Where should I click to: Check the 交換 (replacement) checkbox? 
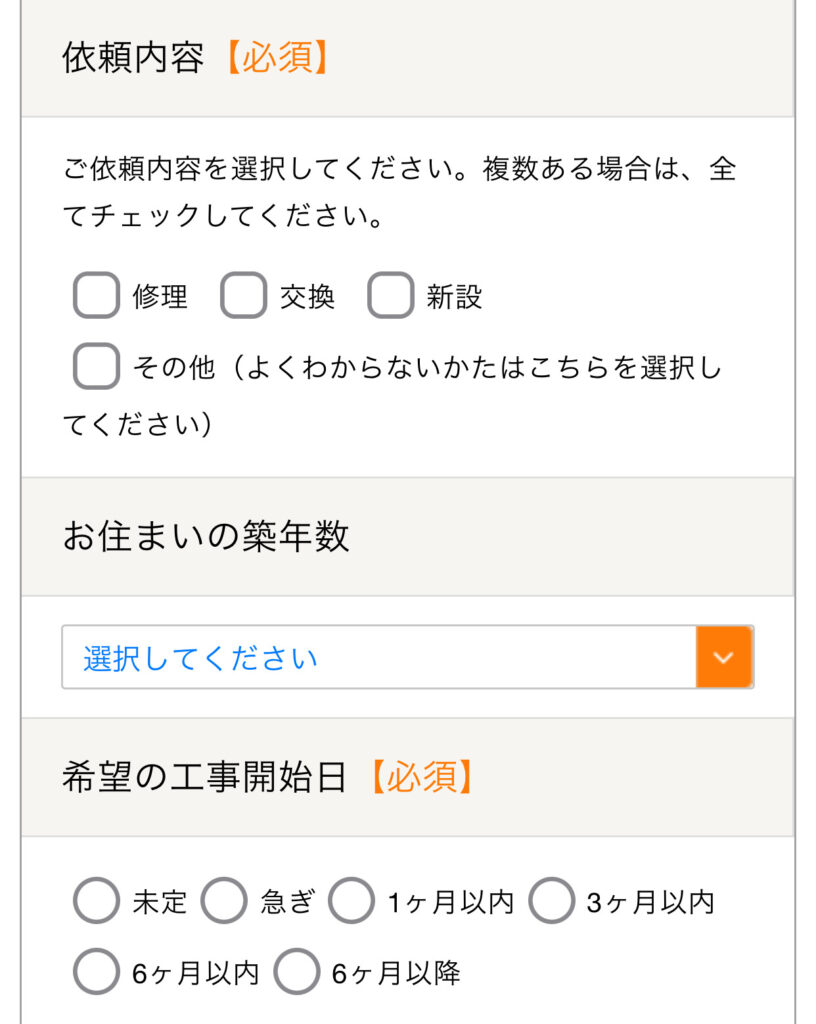click(243, 295)
